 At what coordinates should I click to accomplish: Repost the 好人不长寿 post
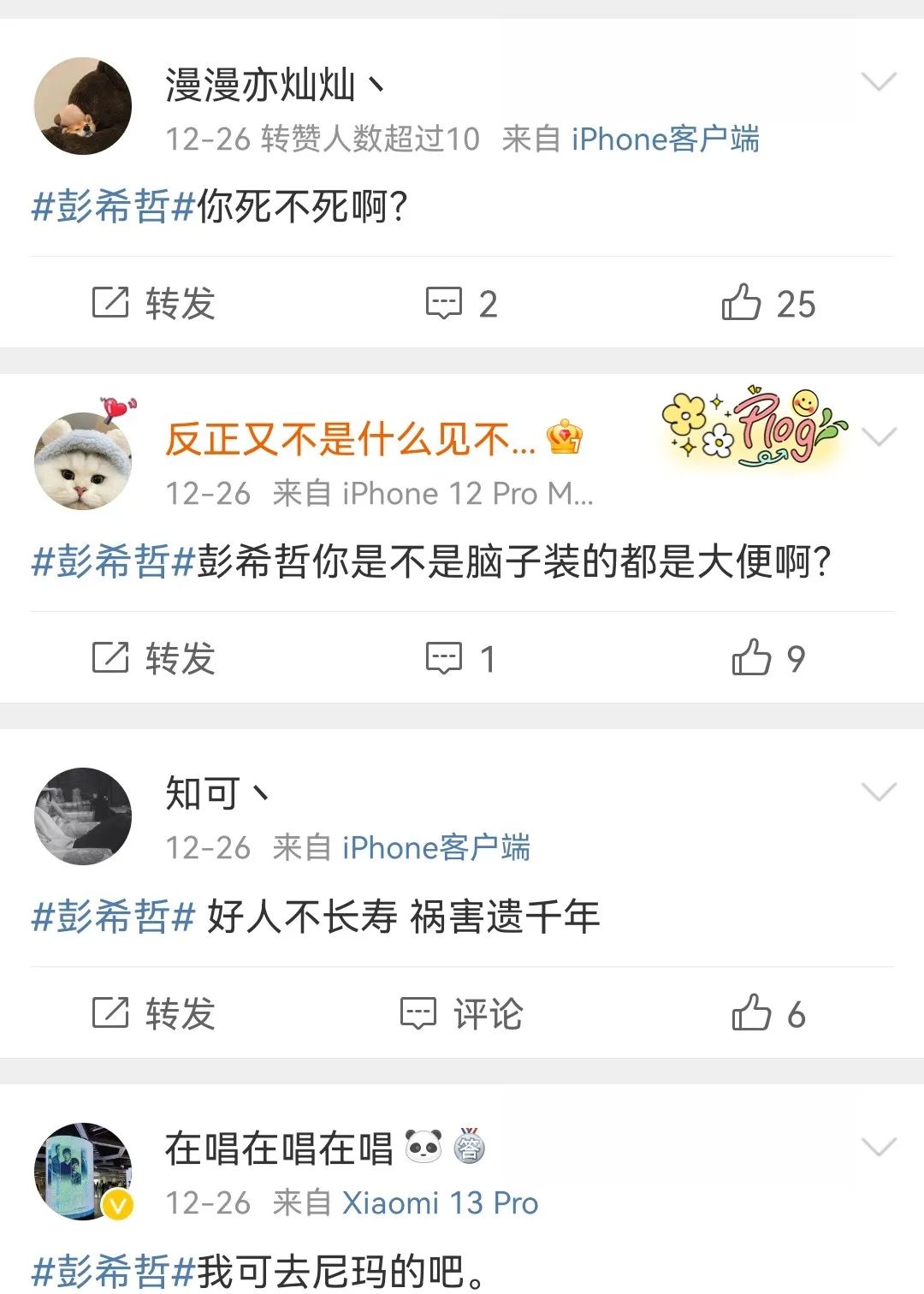coord(154,1014)
